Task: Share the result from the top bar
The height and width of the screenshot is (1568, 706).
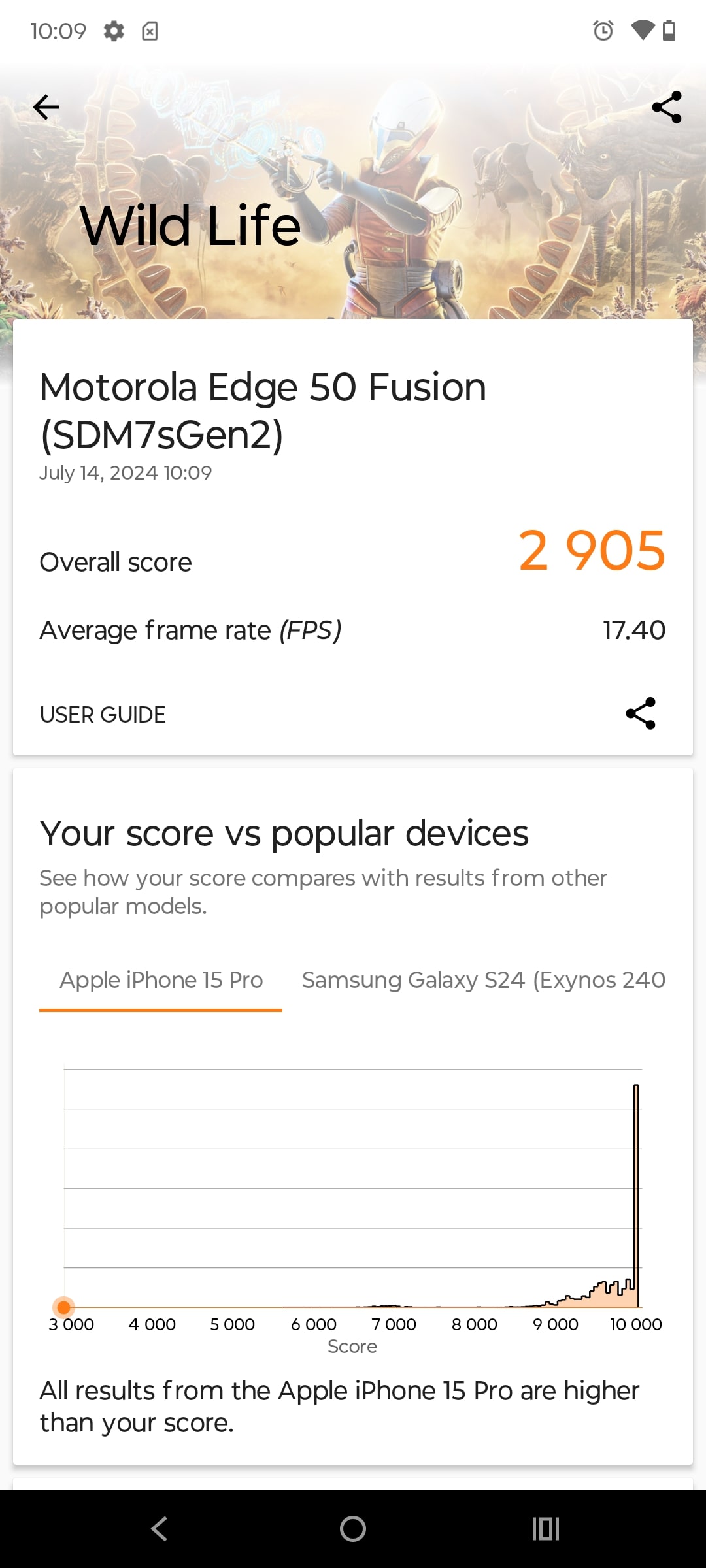Action: point(666,107)
